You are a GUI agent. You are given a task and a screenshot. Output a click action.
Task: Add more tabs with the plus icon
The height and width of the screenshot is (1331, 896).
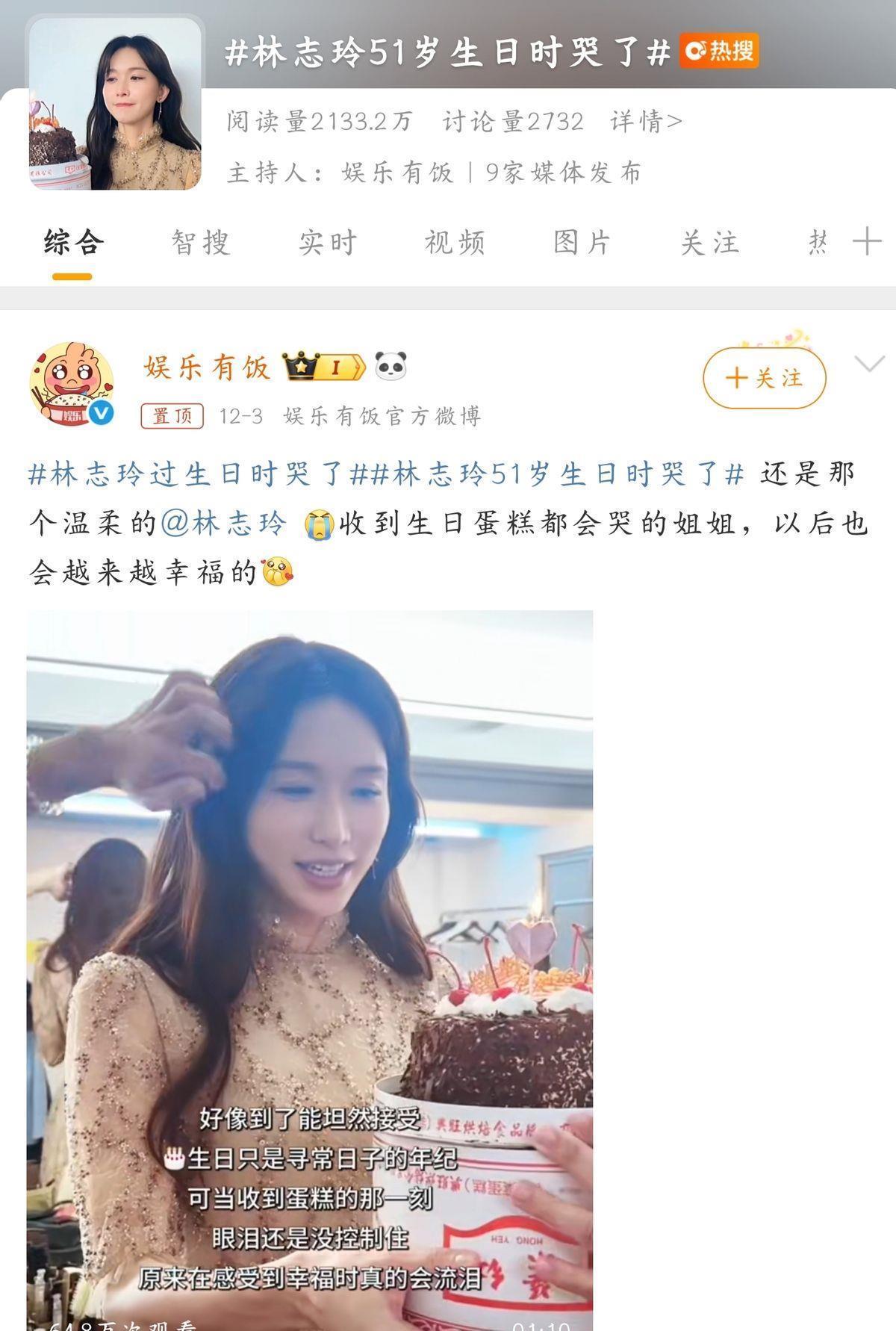(x=867, y=241)
